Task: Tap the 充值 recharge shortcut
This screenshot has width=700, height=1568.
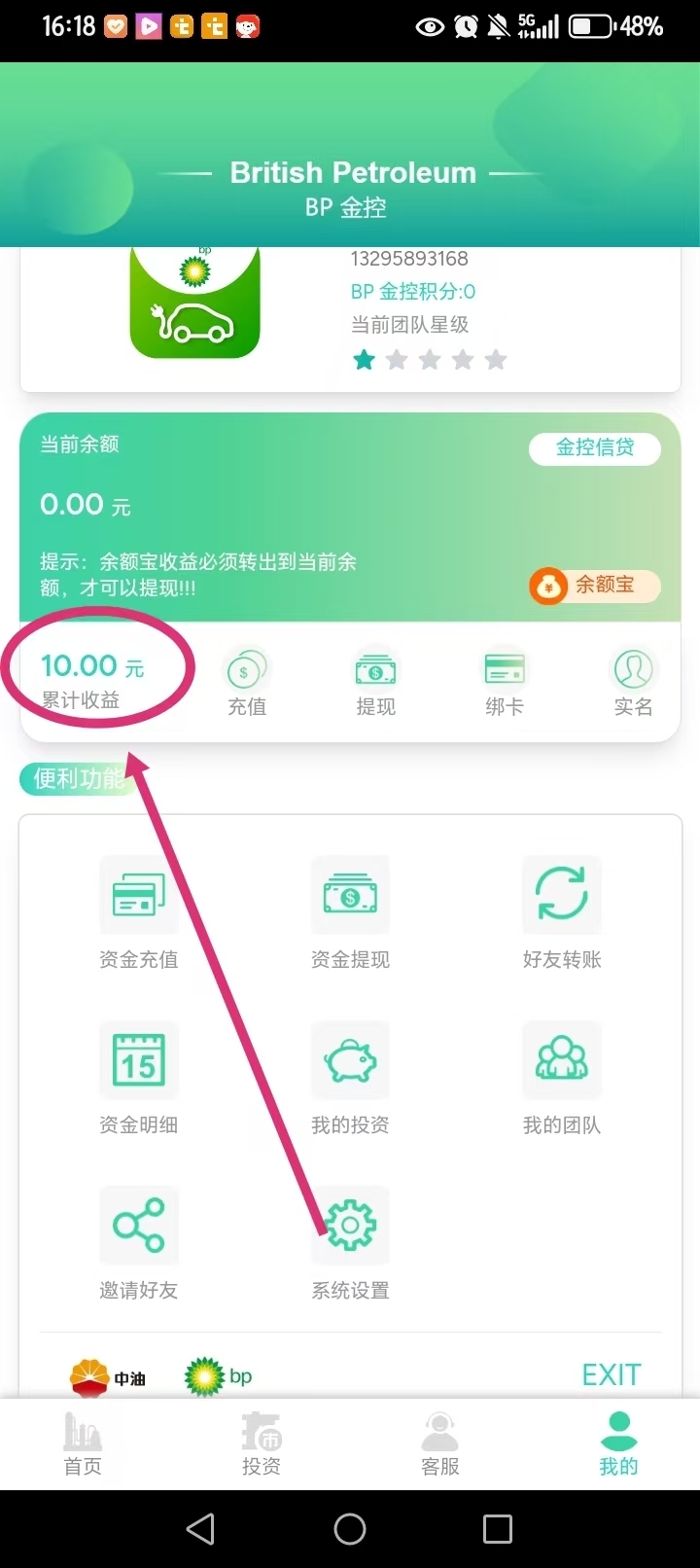Action: (x=247, y=681)
